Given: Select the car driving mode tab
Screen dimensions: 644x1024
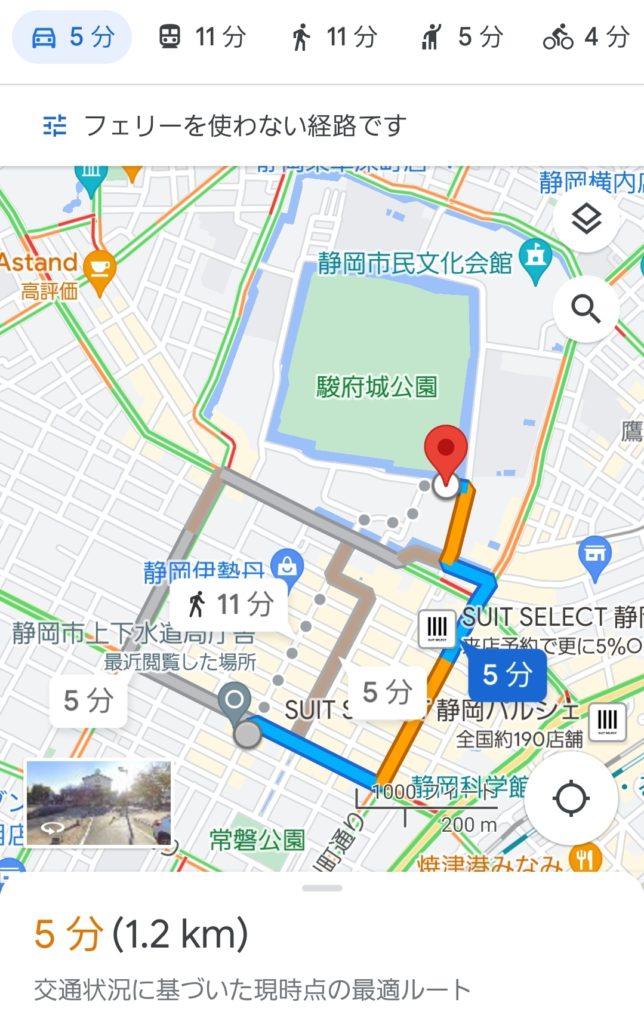Looking at the screenshot, I should pyautogui.click(x=72, y=38).
